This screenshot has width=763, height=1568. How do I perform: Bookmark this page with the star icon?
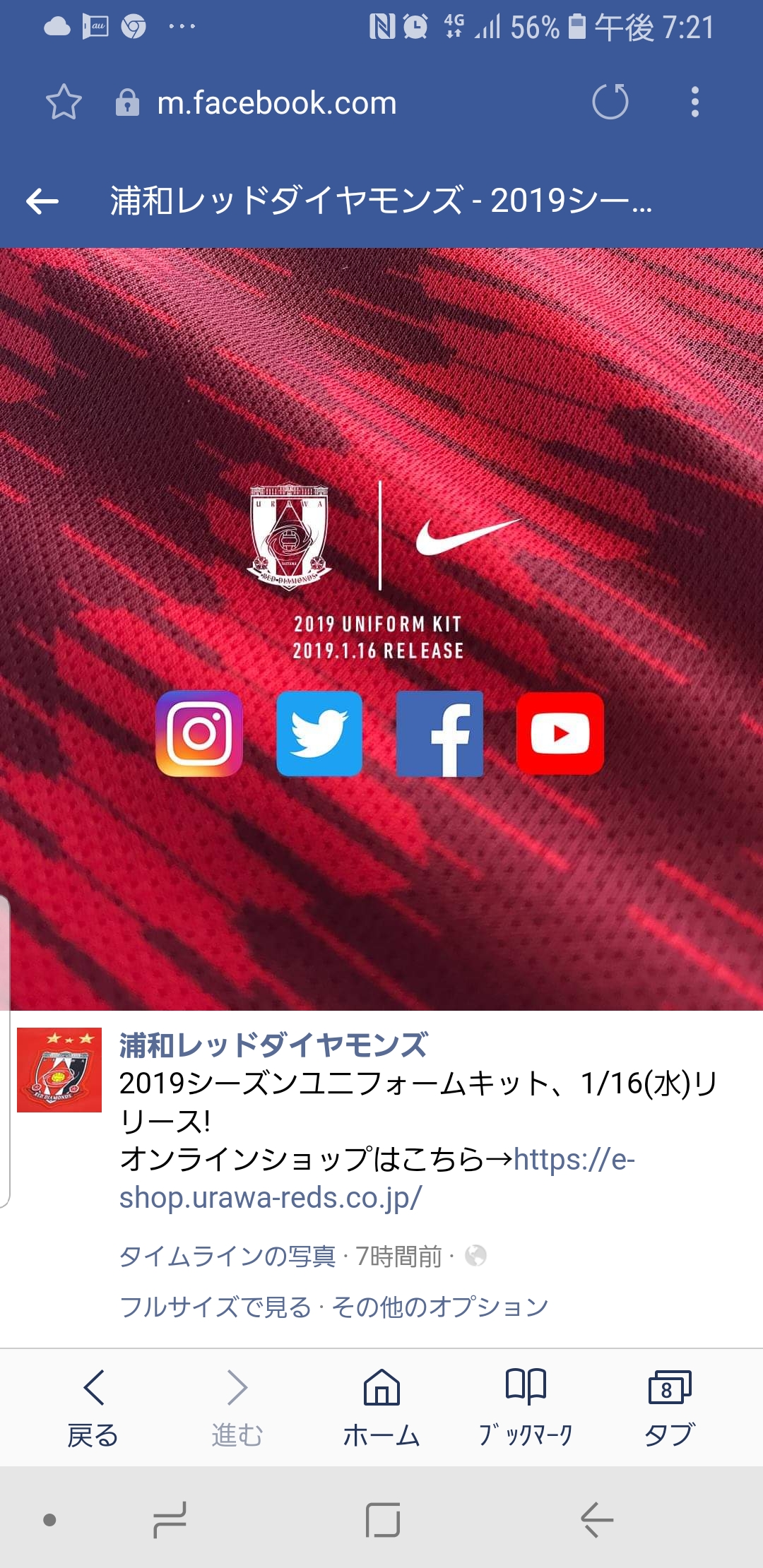64,102
